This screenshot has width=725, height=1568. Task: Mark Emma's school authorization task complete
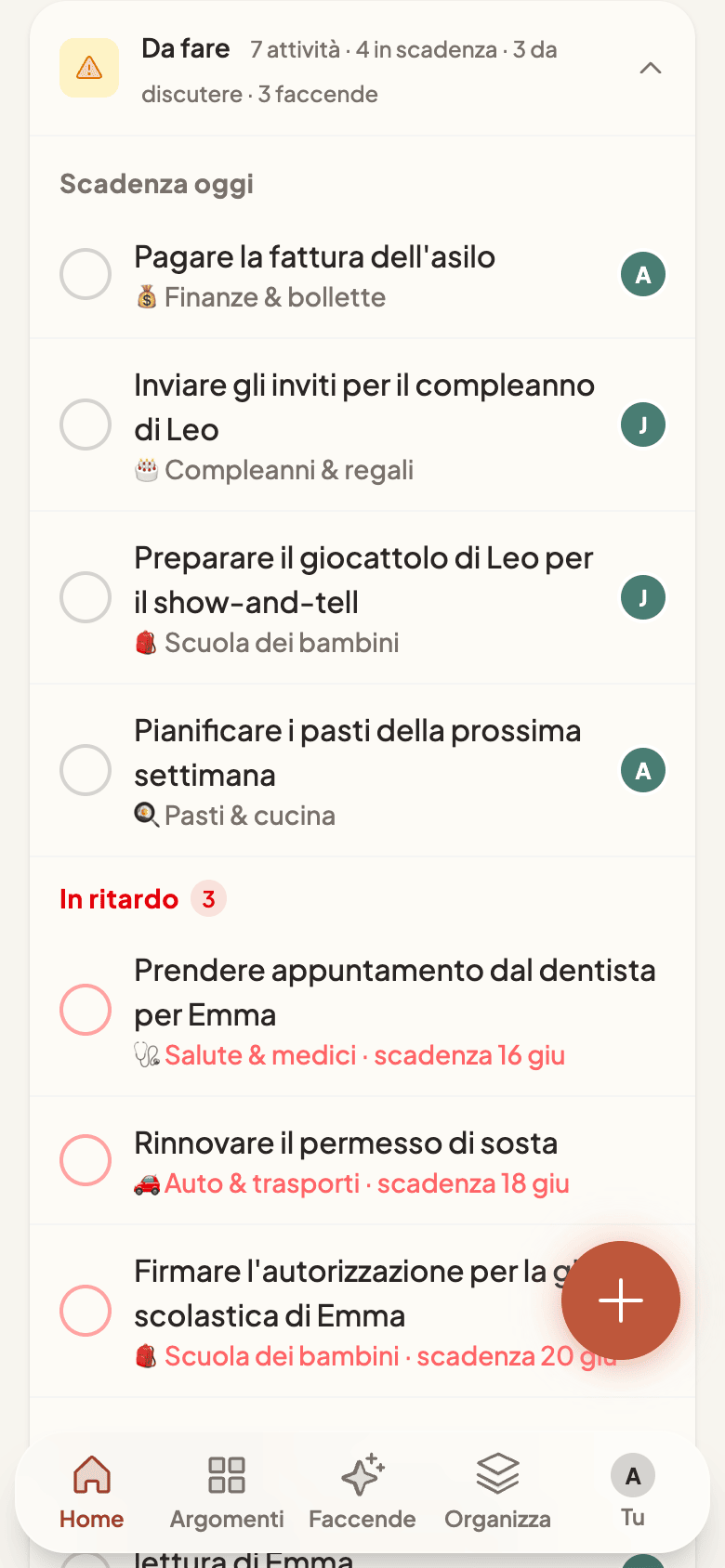pyautogui.click(x=86, y=1311)
